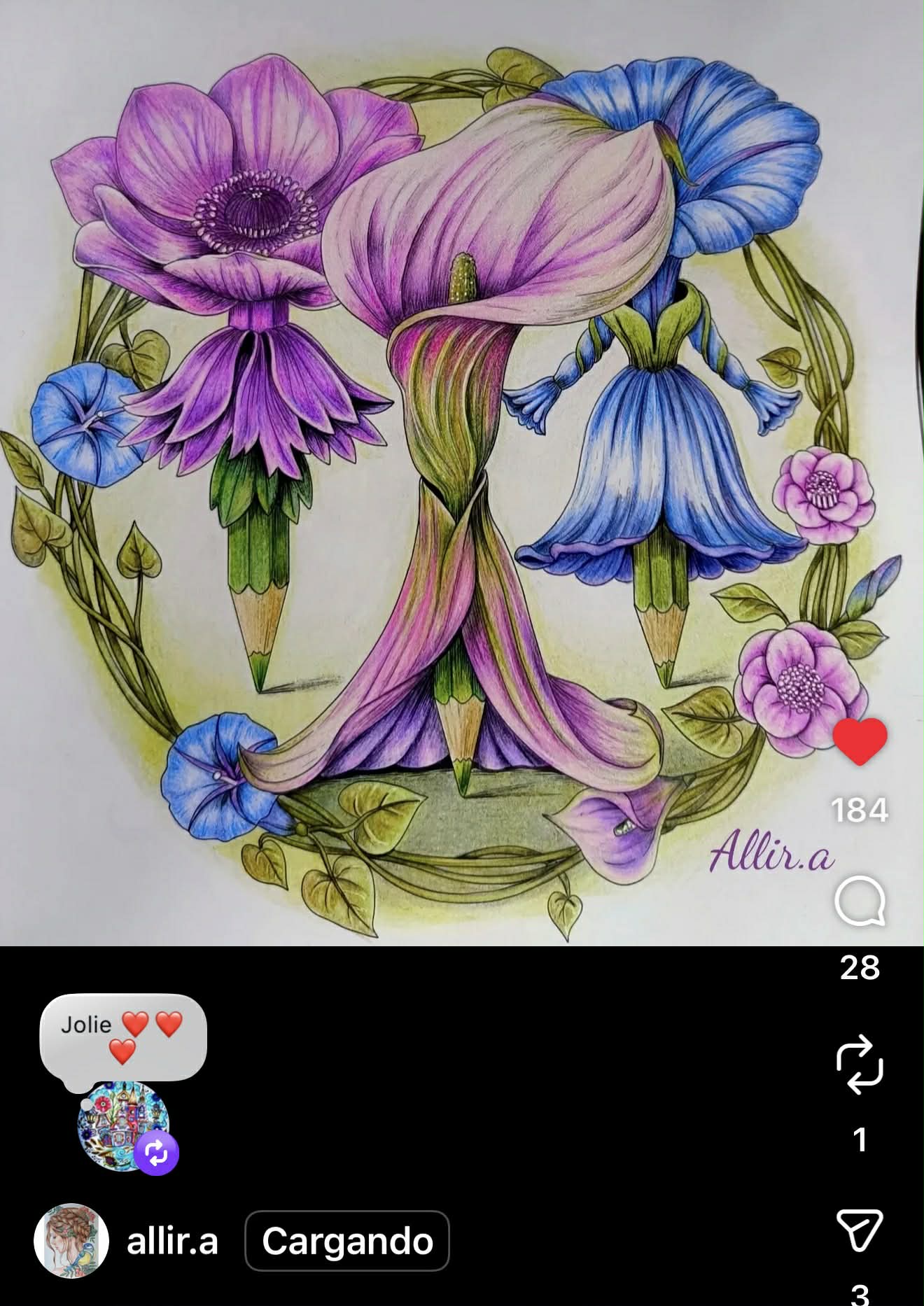Open allir.a profile picture
The width and height of the screenshot is (924, 1306).
[x=71, y=1241]
